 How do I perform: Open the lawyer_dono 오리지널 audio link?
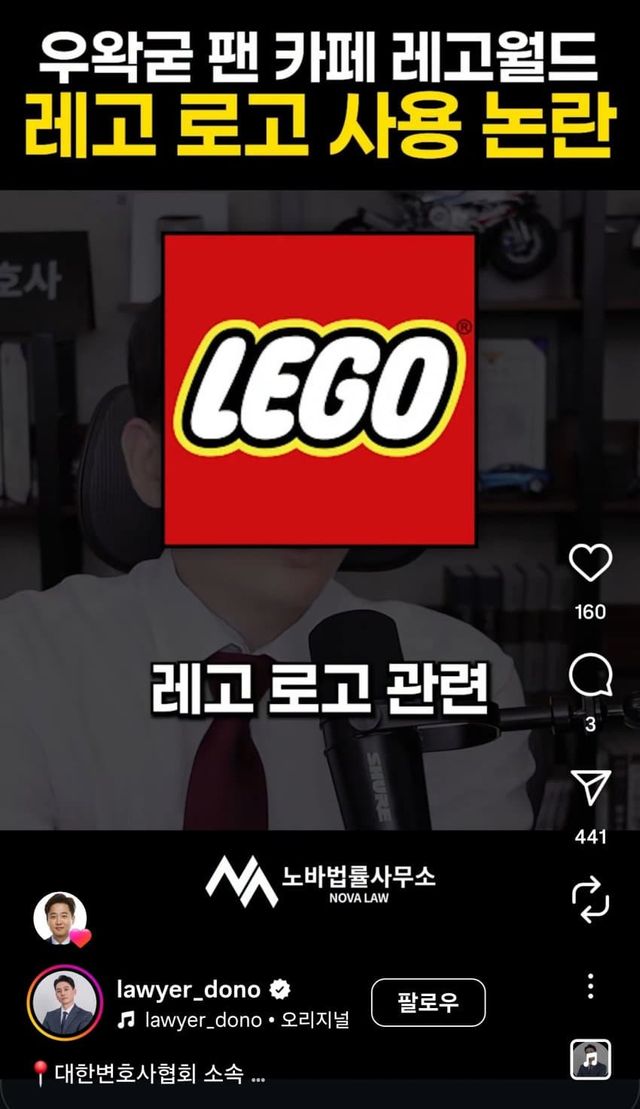[246, 1021]
